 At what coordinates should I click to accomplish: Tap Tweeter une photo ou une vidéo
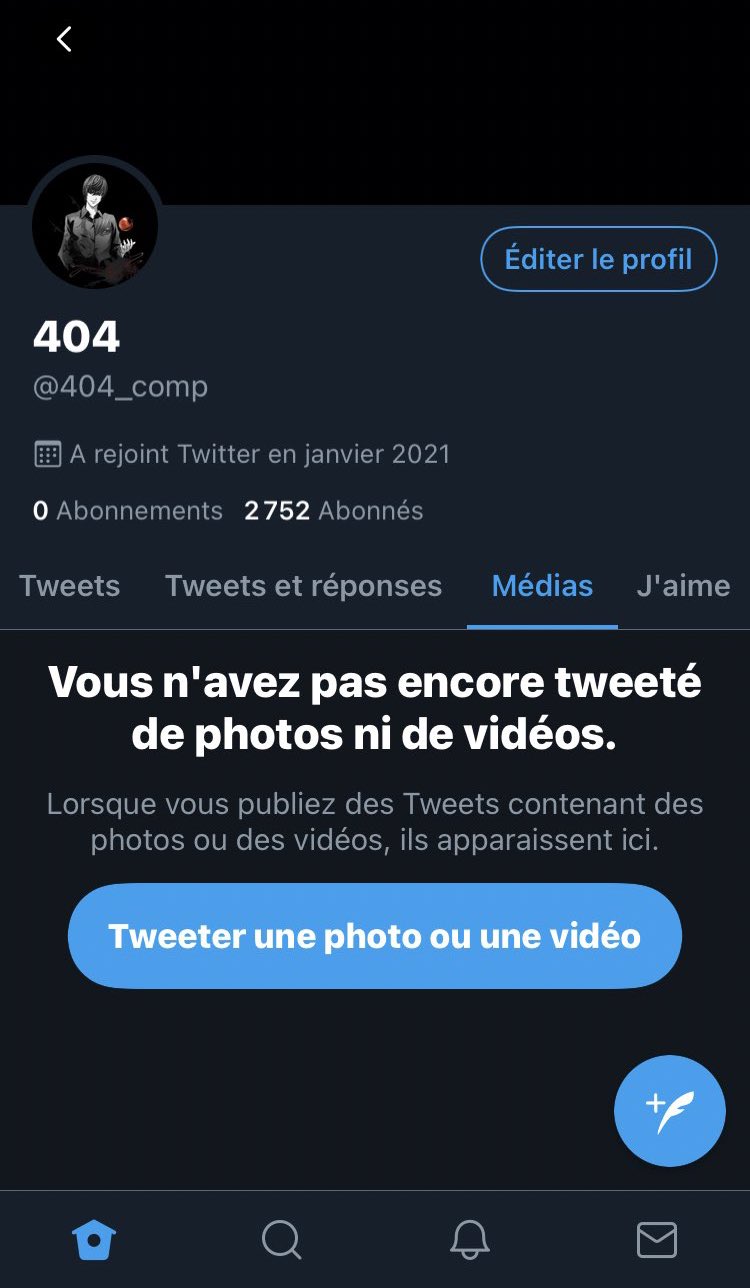(x=375, y=936)
